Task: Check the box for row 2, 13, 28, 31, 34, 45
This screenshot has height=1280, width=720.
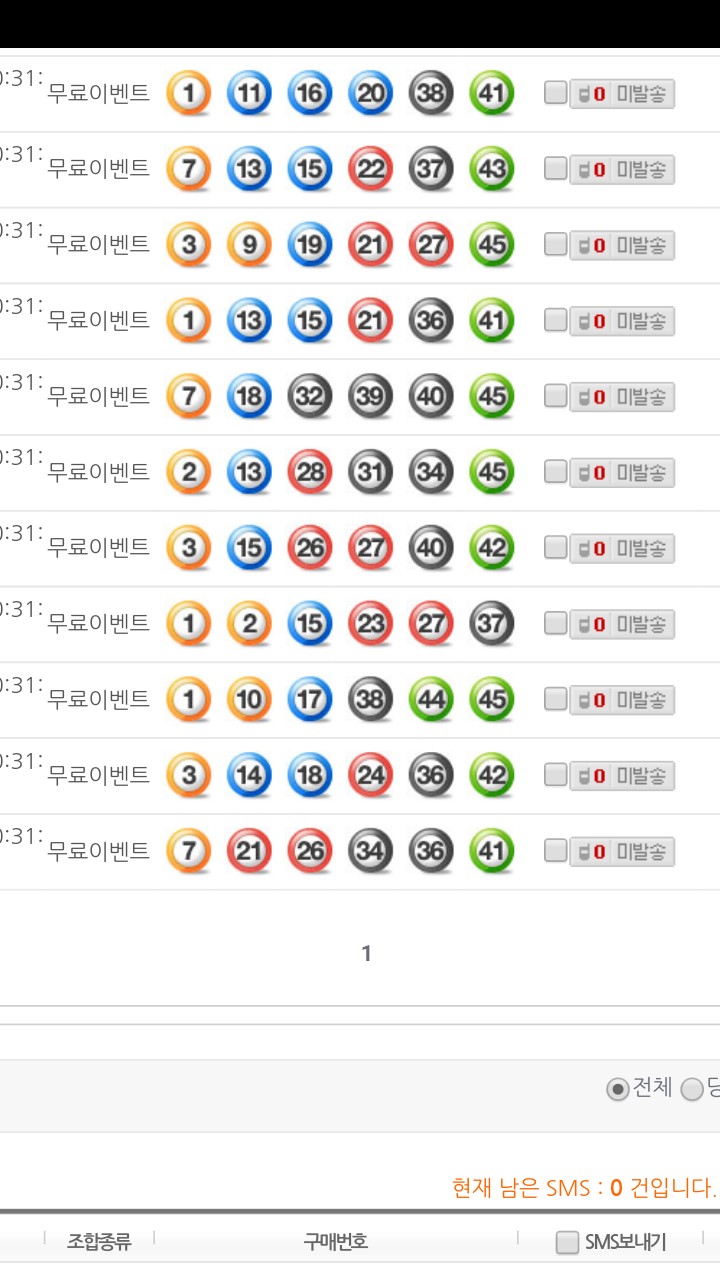Action: tap(555, 472)
